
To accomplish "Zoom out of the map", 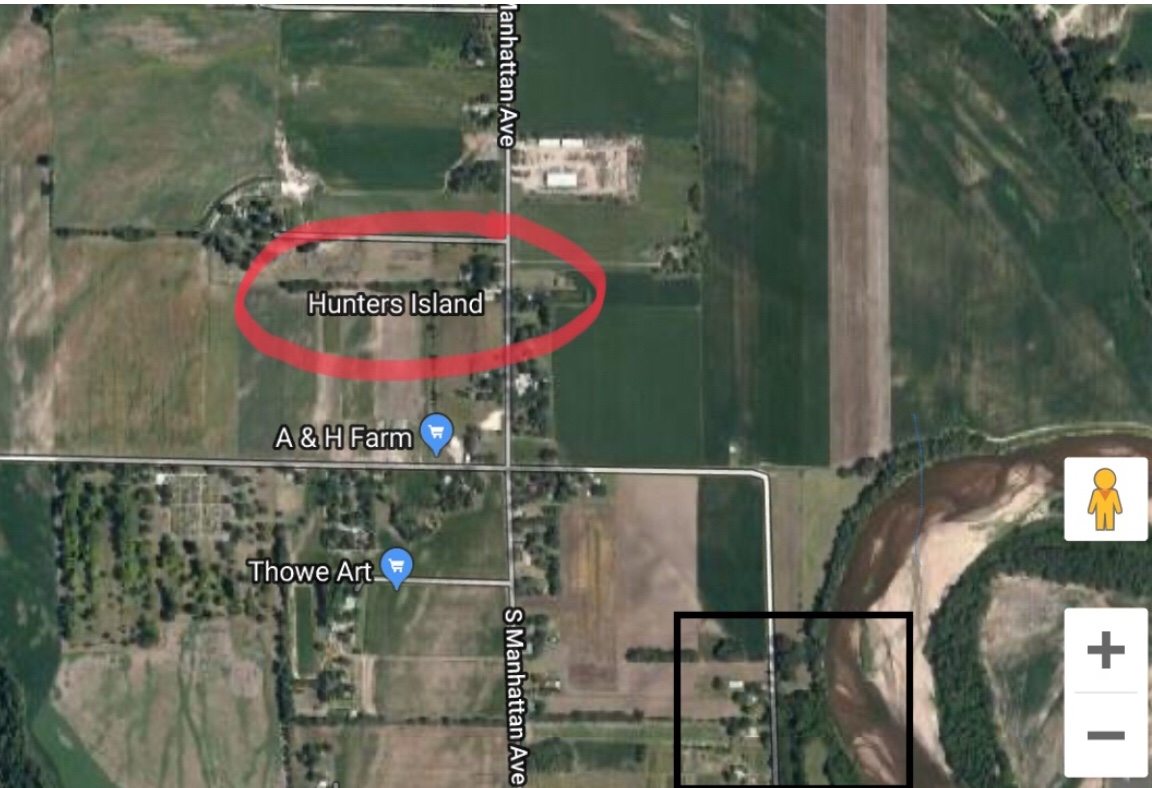I will (x=1105, y=735).
